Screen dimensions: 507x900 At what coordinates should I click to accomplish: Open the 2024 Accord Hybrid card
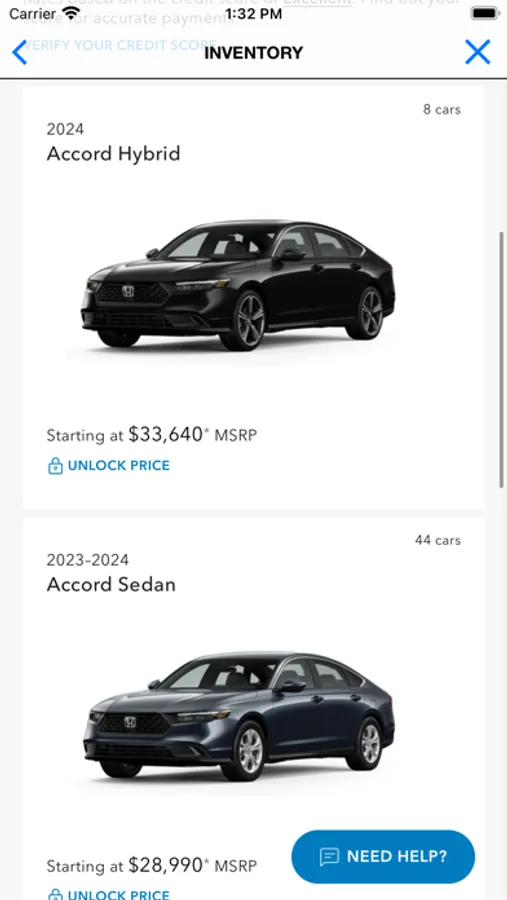[253, 298]
